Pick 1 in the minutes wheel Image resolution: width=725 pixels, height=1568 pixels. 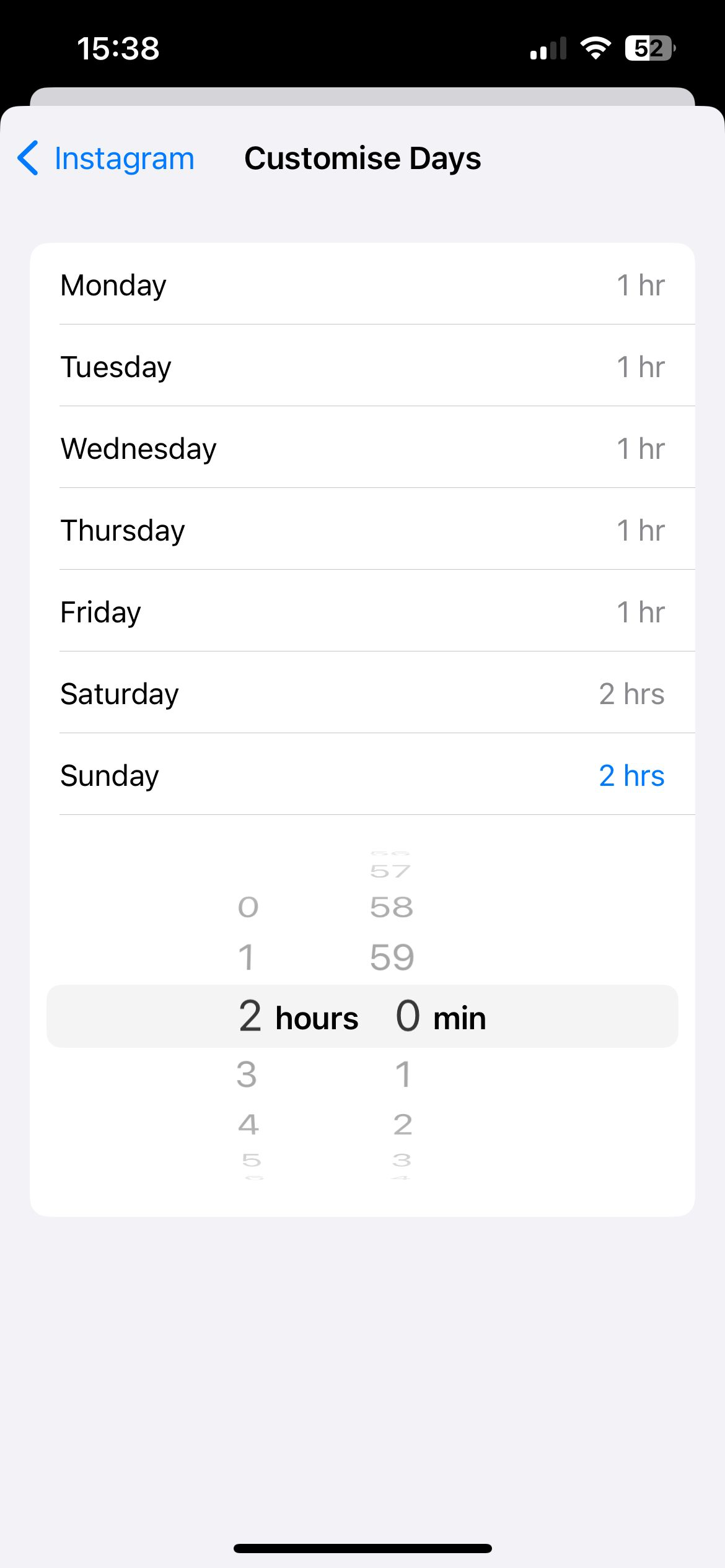(x=403, y=1074)
